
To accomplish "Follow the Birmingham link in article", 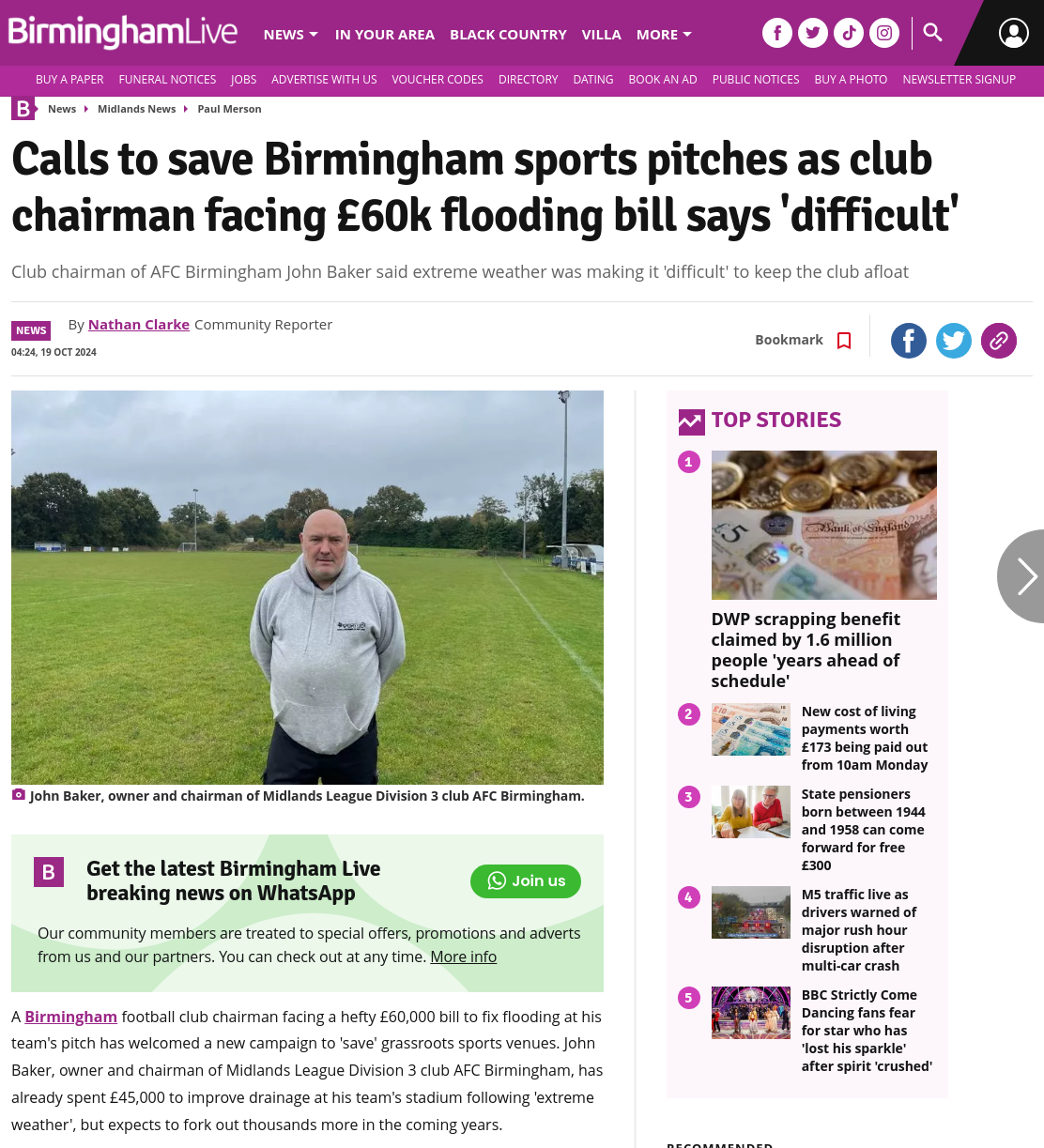I will (x=71, y=1017).
